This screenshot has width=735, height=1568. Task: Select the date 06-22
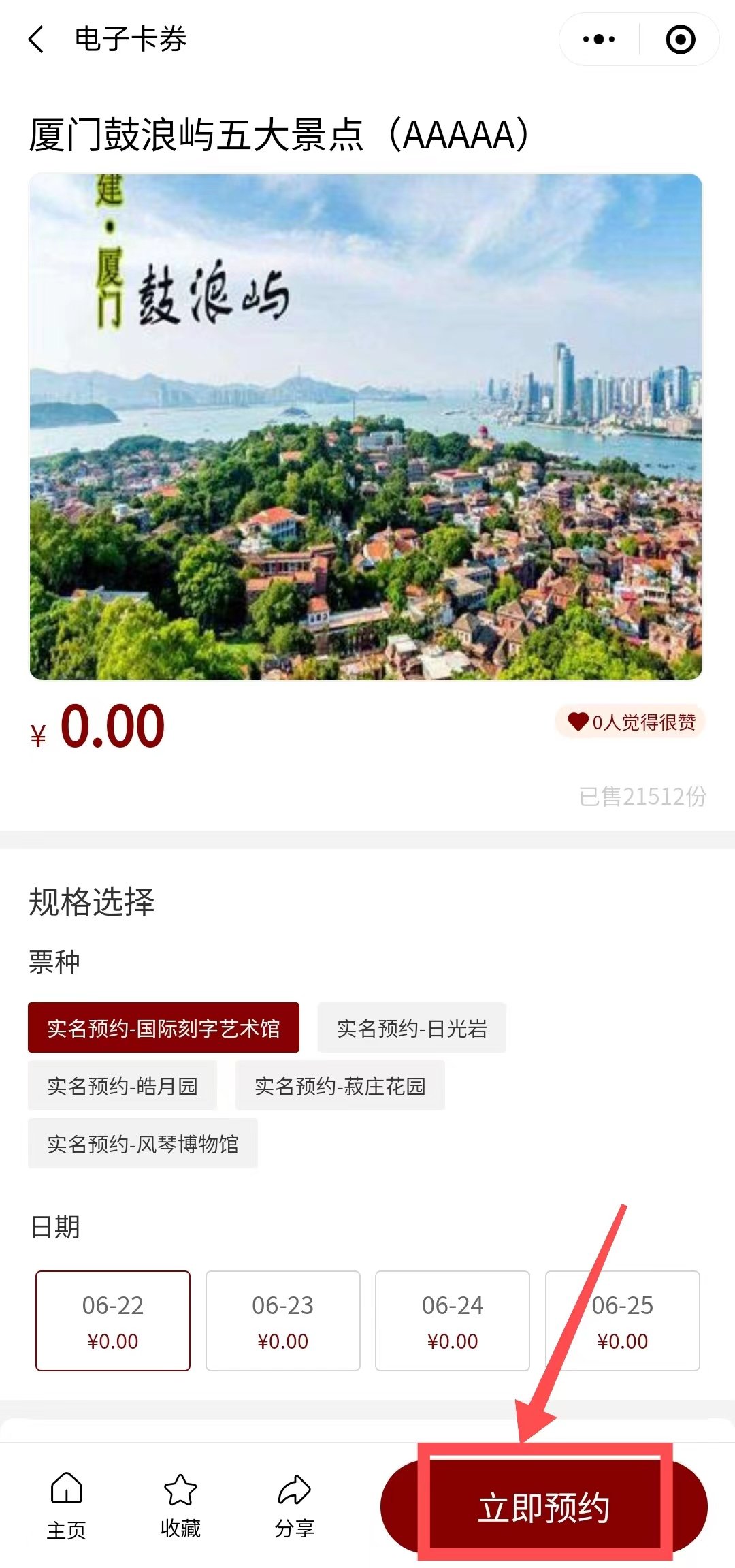pos(113,1320)
